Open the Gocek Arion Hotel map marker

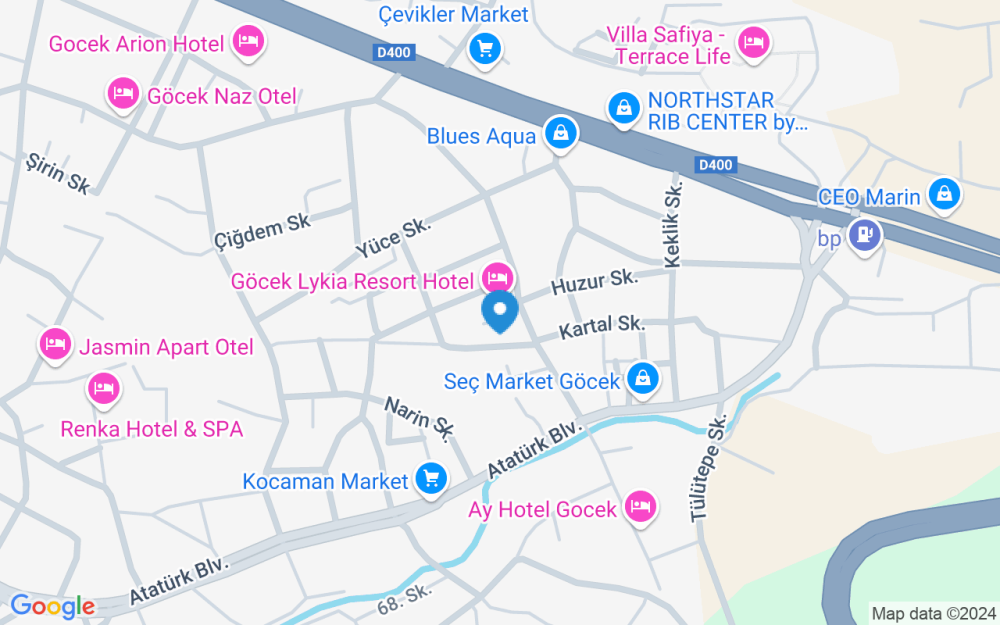[248, 43]
